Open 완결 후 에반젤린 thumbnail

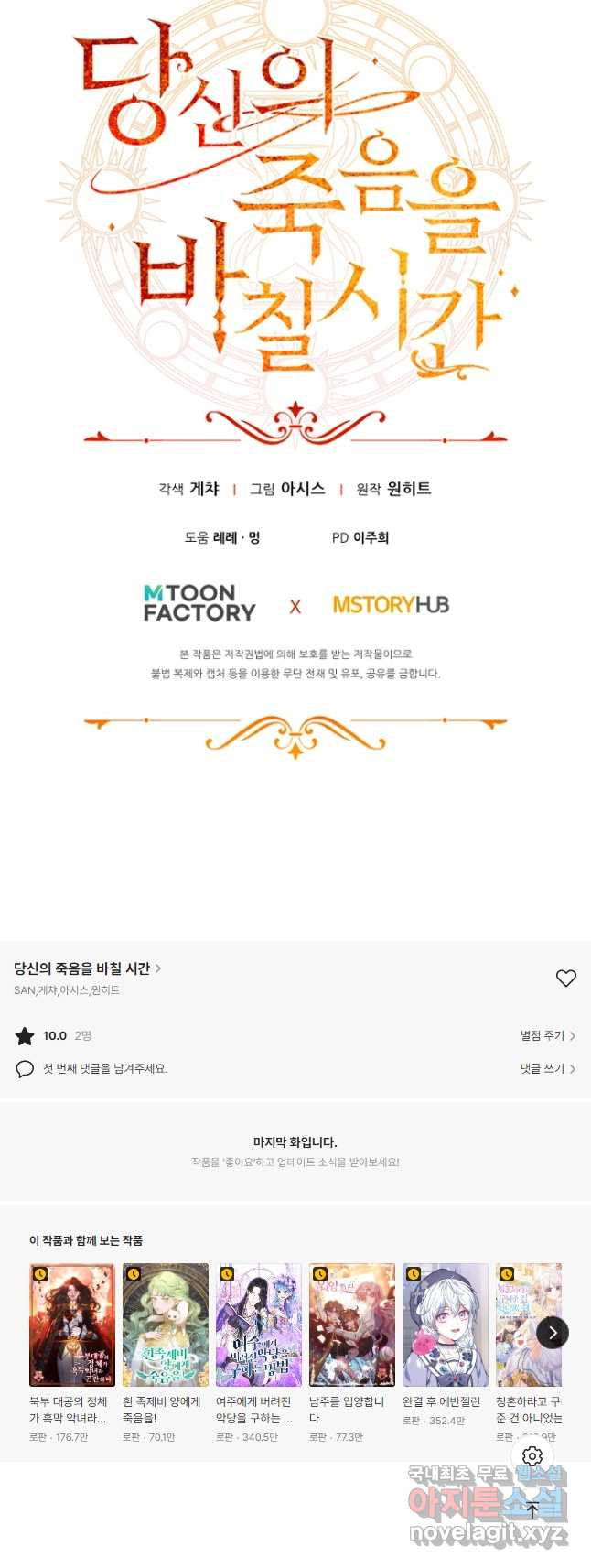coord(446,1325)
